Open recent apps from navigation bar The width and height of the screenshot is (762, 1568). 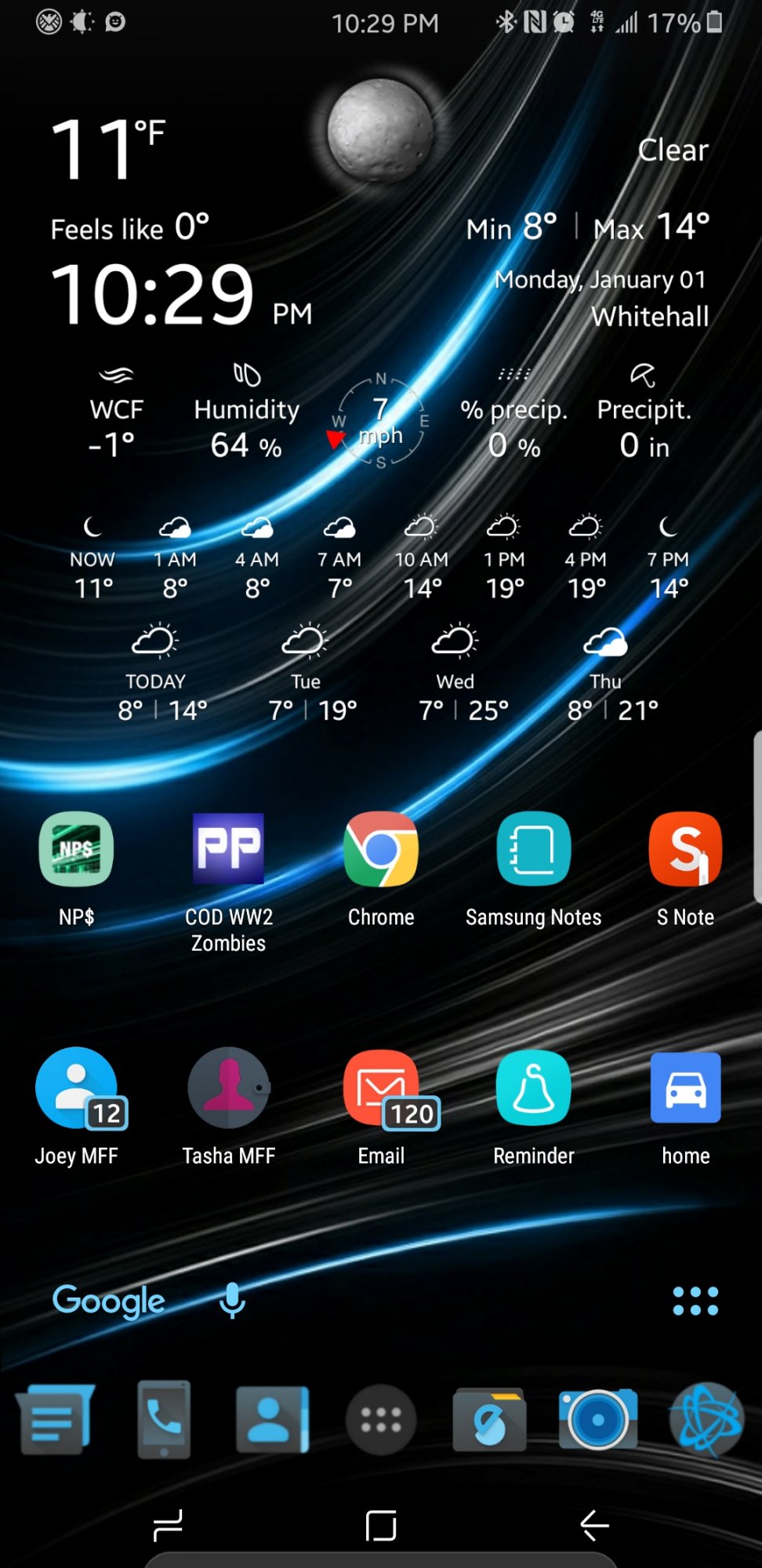(168, 1525)
